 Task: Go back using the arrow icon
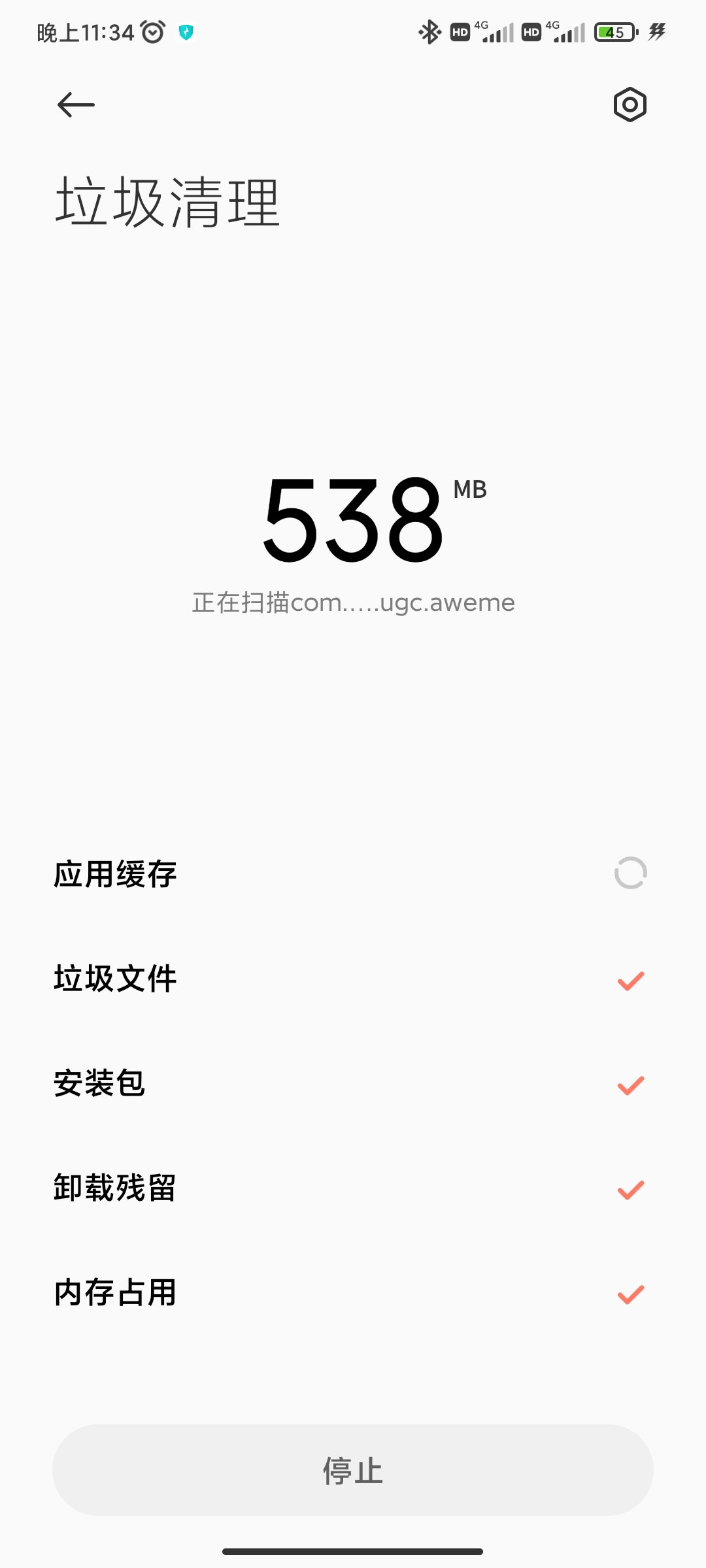[76, 105]
